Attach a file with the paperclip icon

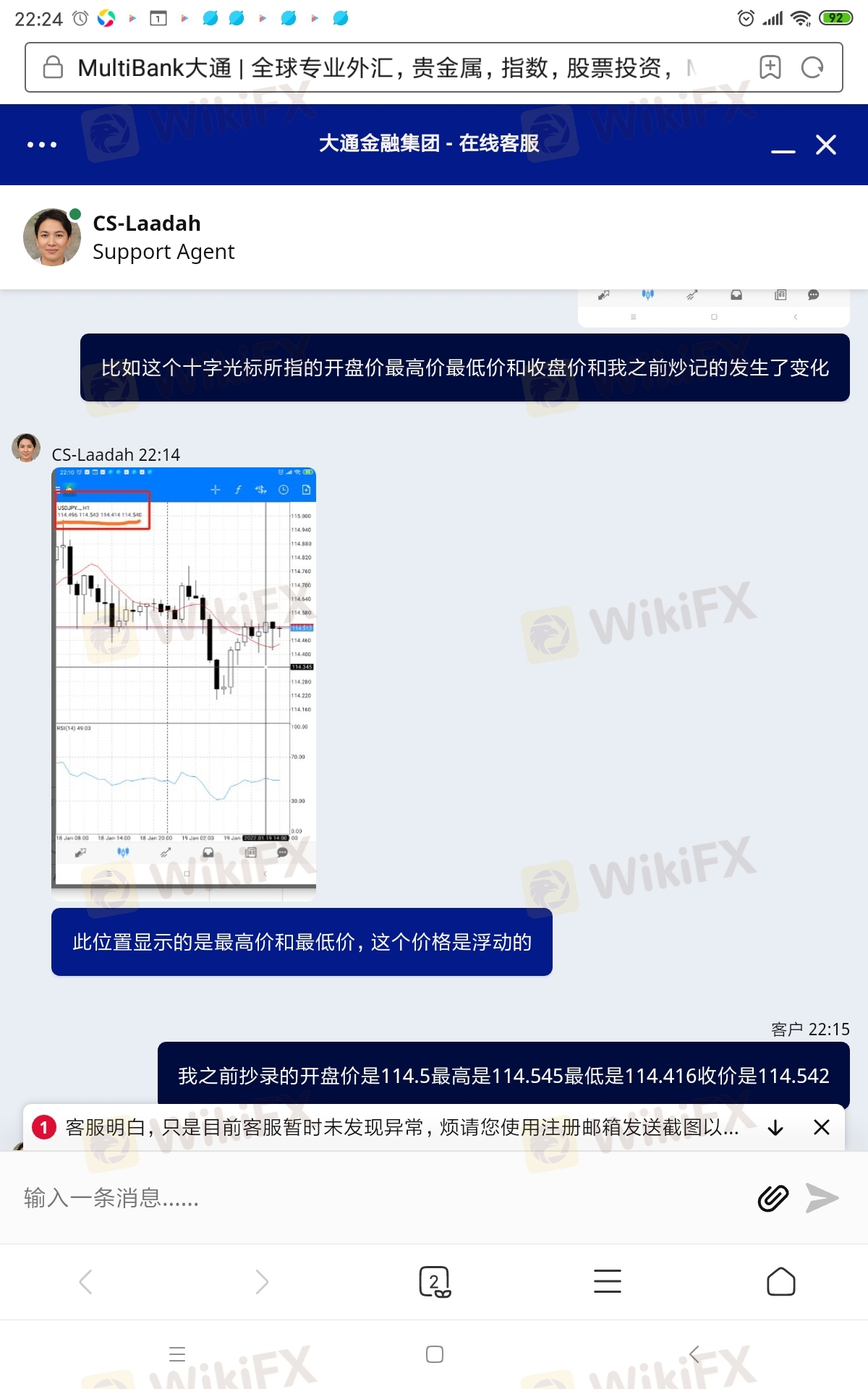click(x=773, y=1198)
